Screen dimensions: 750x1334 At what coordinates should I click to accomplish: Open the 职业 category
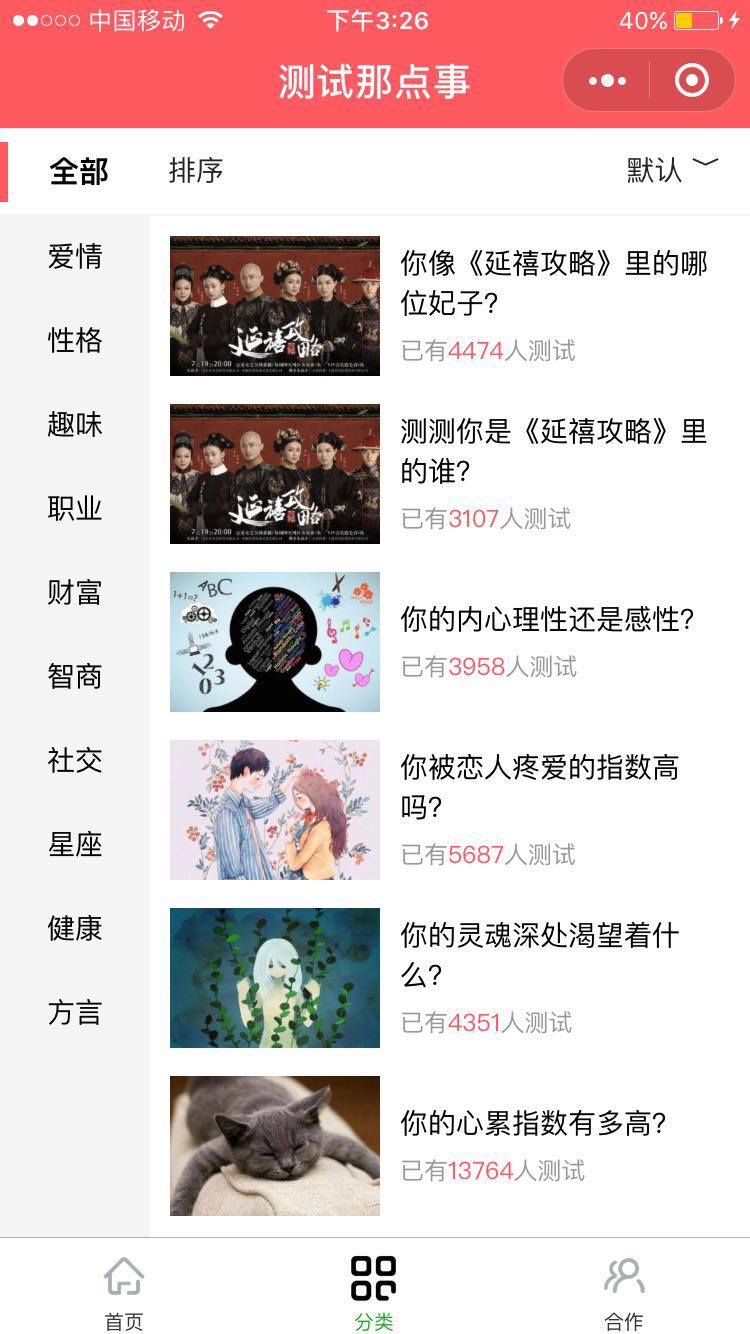[x=75, y=509]
